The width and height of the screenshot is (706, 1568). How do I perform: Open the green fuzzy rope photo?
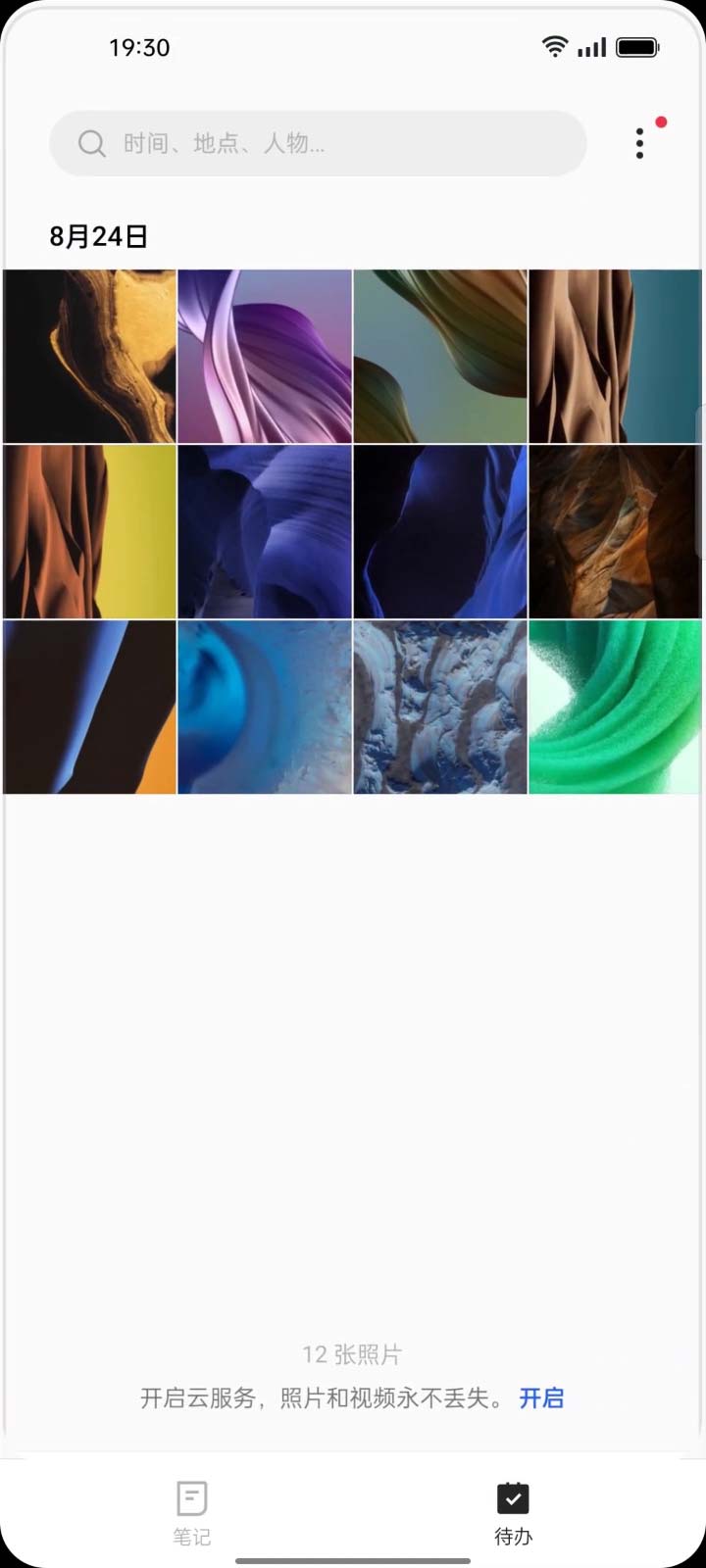[616, 708]
